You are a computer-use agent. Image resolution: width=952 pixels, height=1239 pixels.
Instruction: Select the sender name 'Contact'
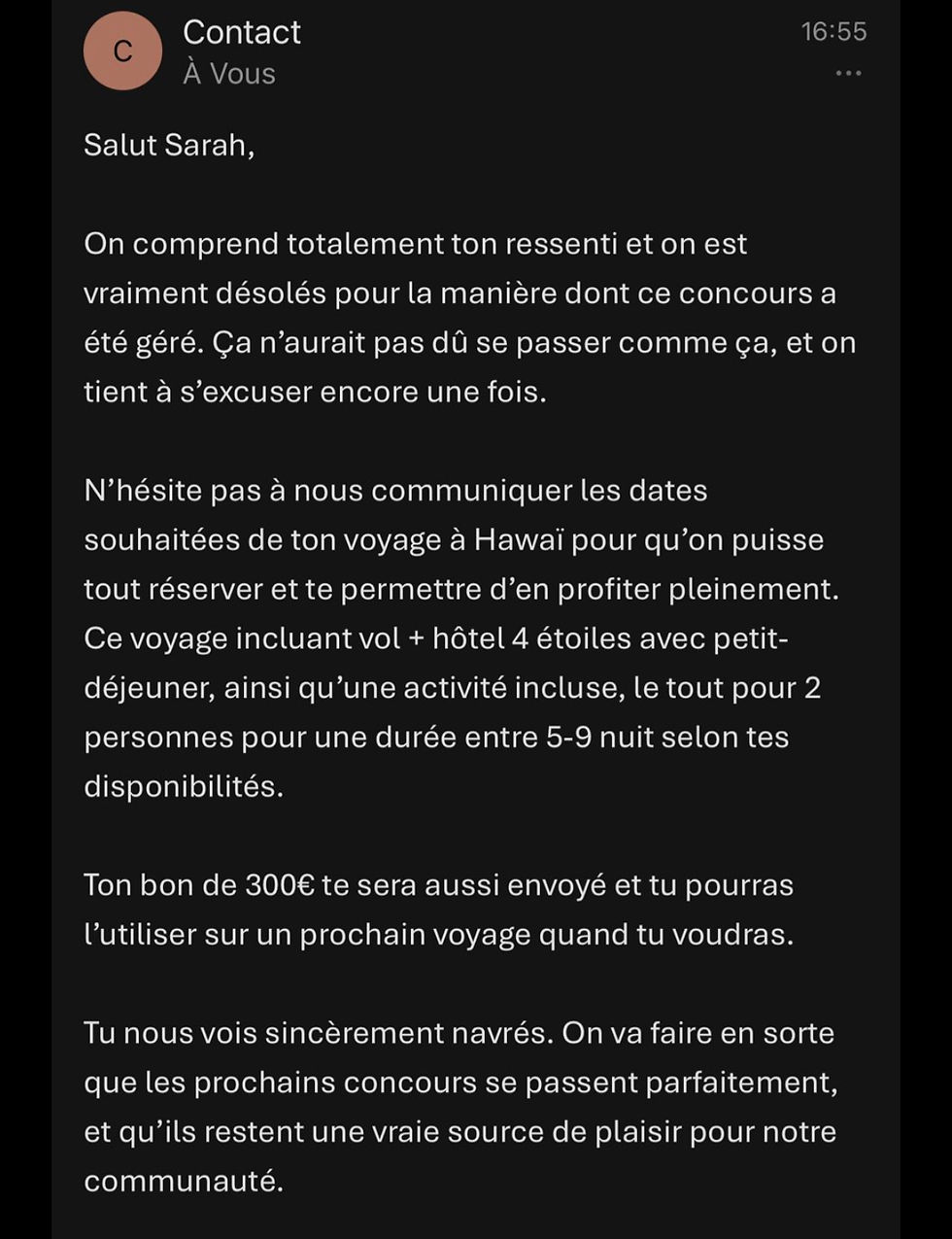pos(241,32)
